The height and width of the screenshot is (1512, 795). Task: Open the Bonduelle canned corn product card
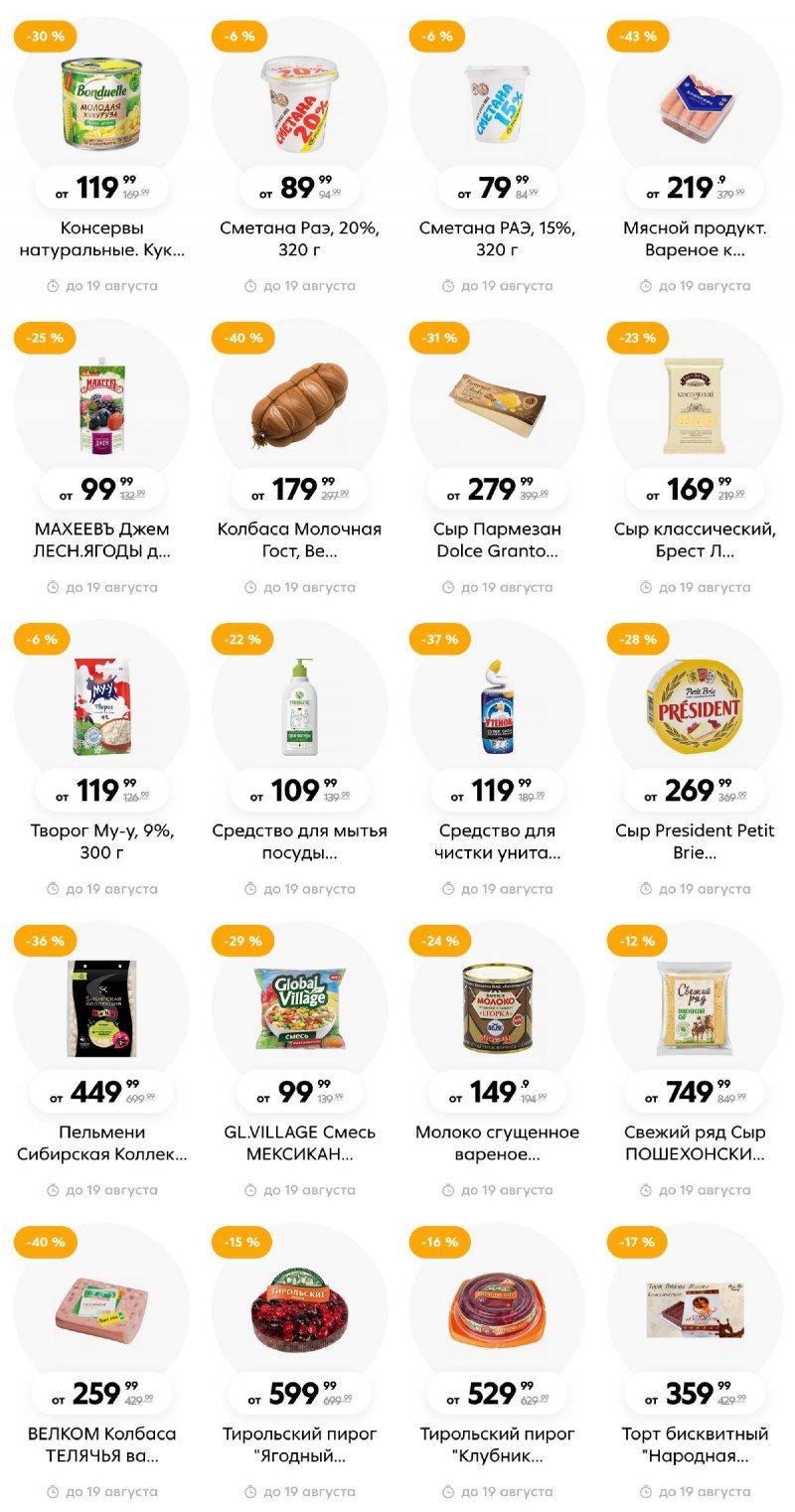pos(101,104)
